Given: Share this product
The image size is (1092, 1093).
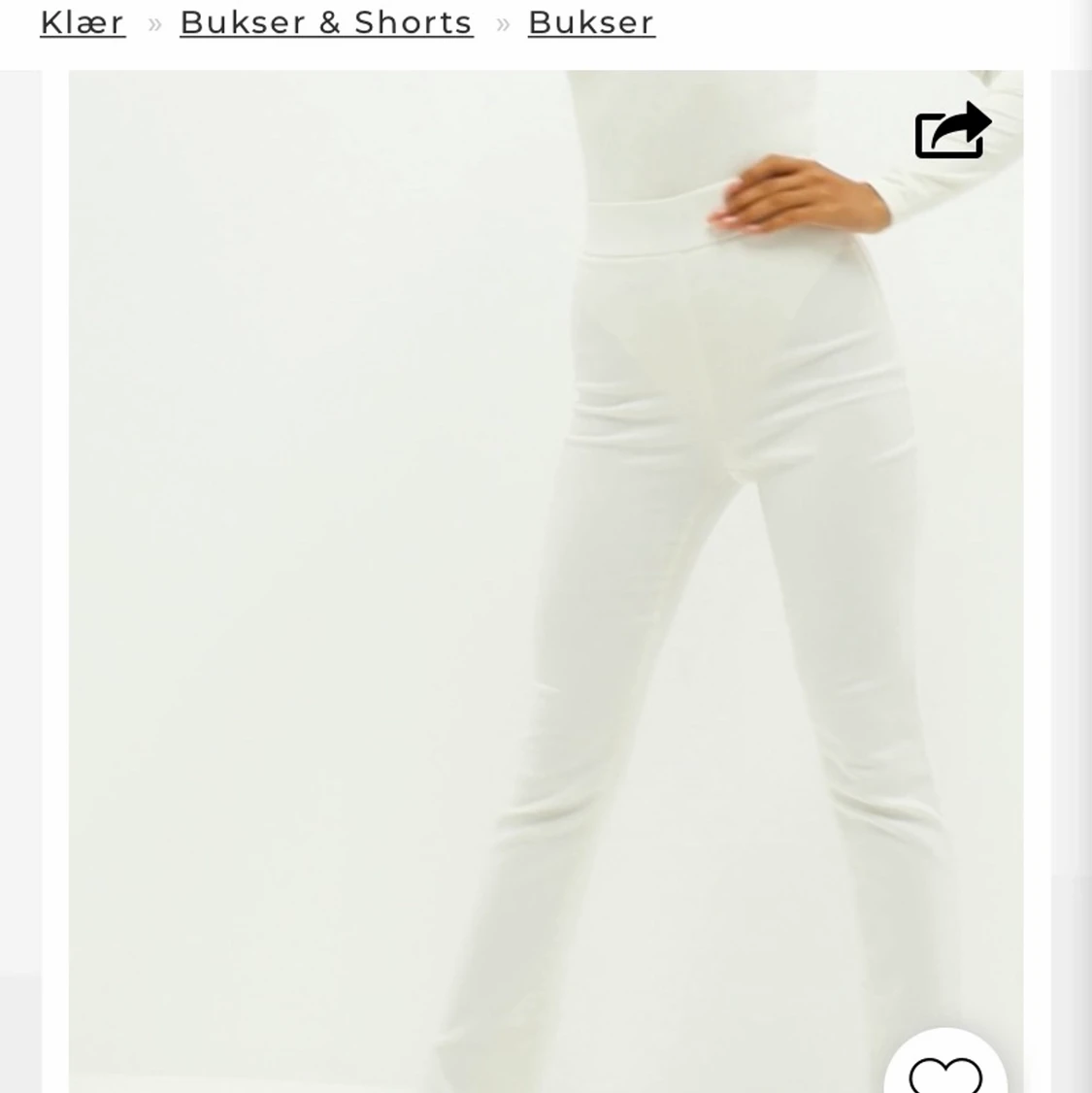Looking at the screenshot, I should point(952,131).
